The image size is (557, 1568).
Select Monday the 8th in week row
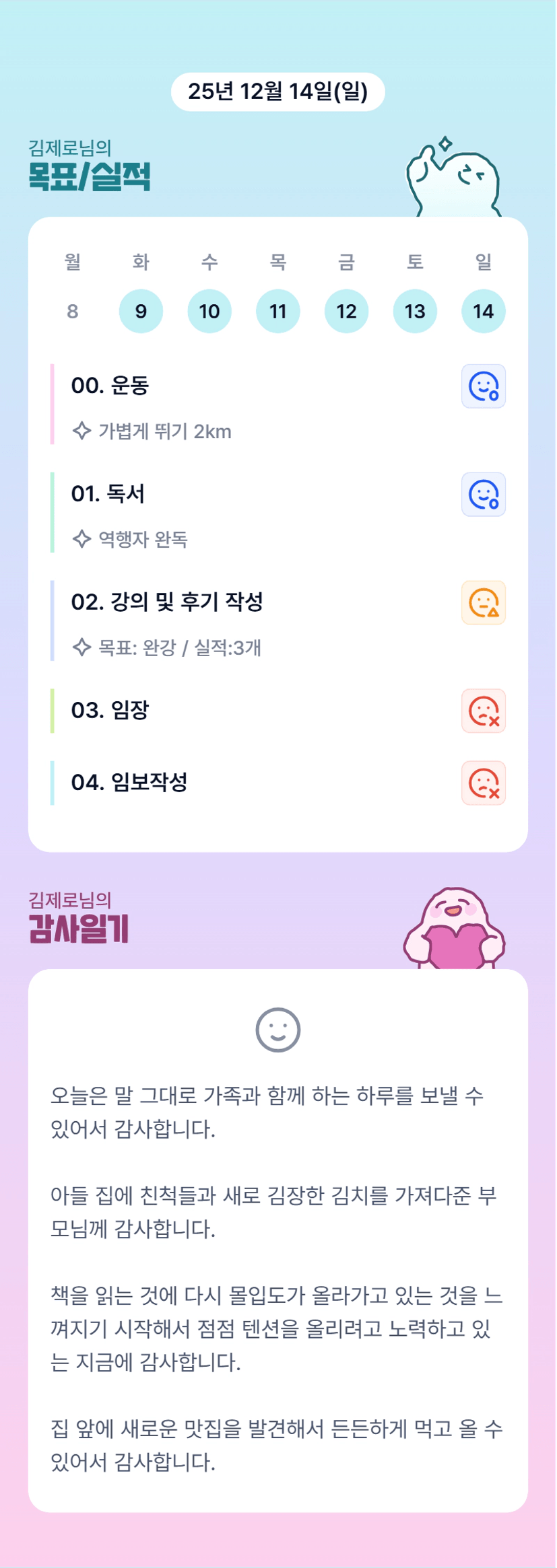coord(72,311)
